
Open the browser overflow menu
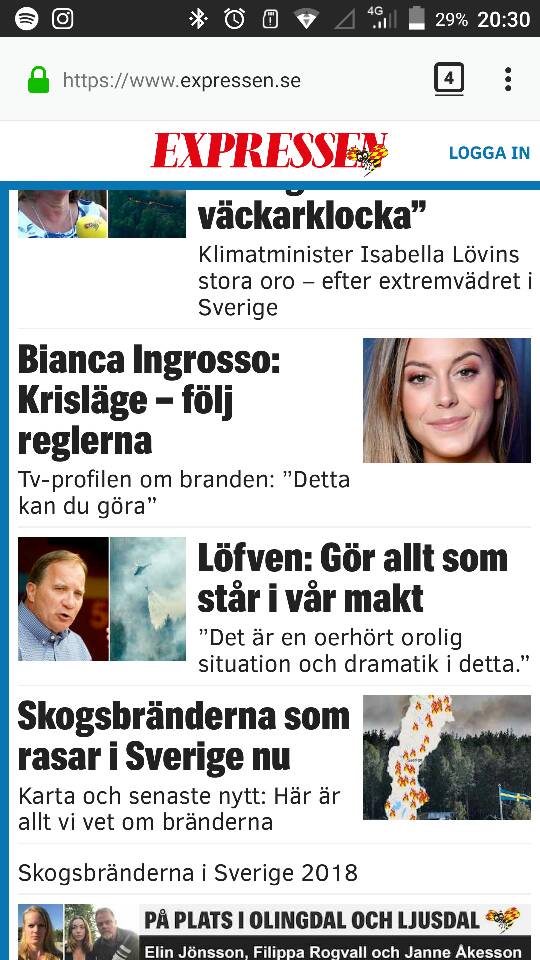[508, 80]
